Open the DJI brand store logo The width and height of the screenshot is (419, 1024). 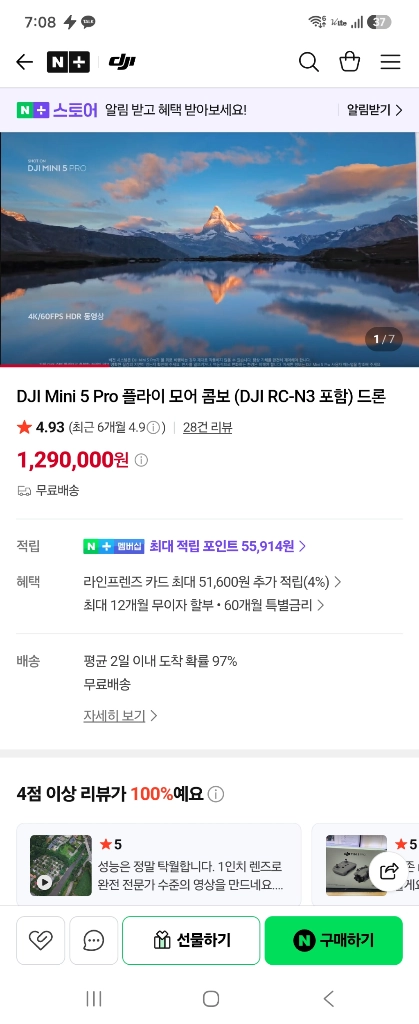pyautogui.click(x=122, y=62)
